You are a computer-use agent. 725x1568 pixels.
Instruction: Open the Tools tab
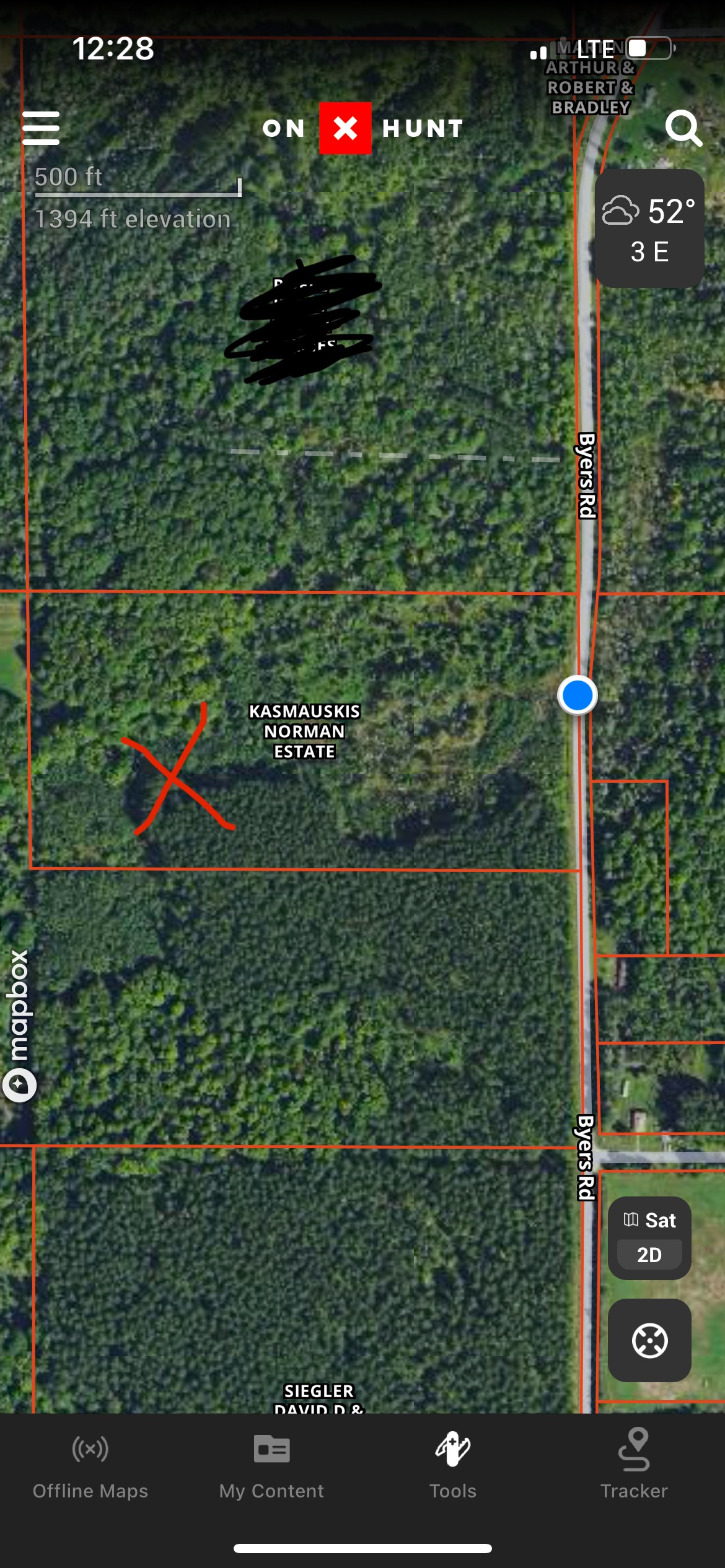[453, 1467]
